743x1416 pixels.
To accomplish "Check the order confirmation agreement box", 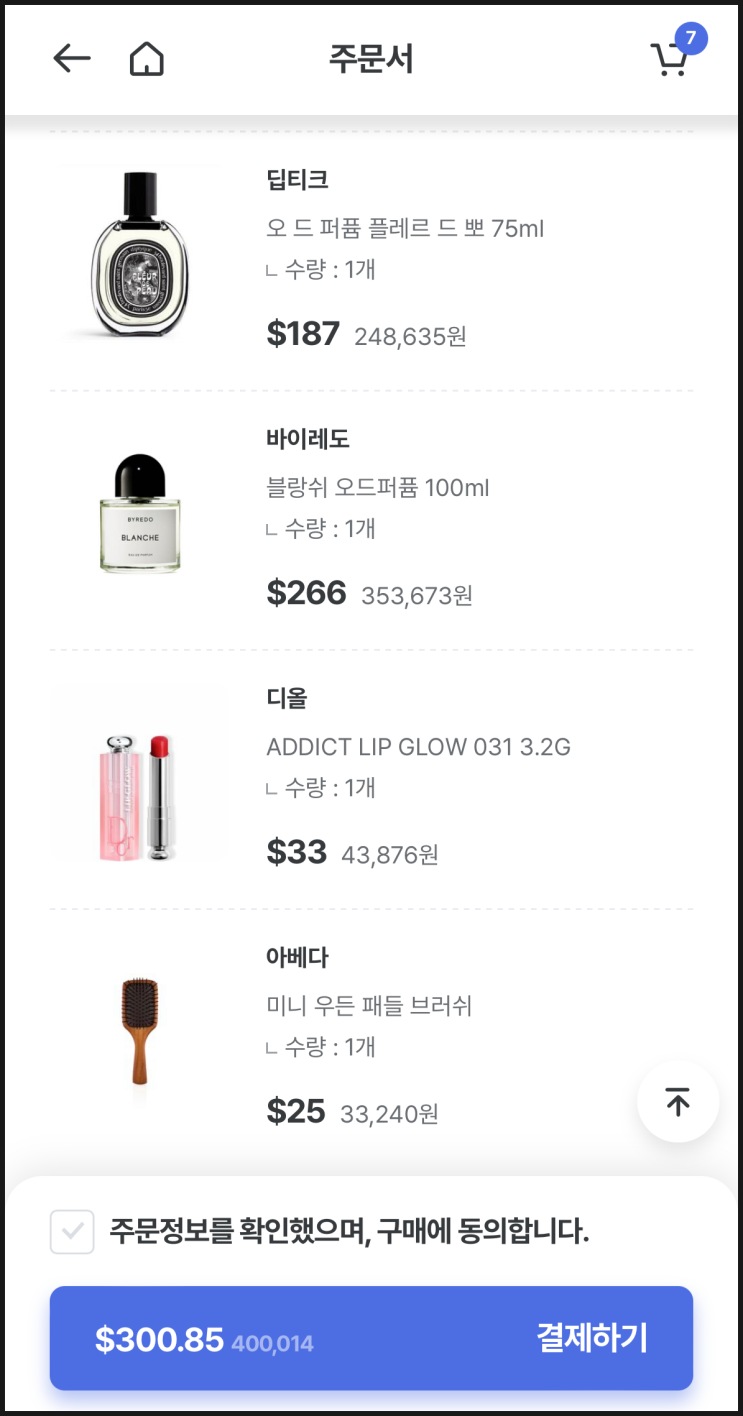I will 72,1232.
